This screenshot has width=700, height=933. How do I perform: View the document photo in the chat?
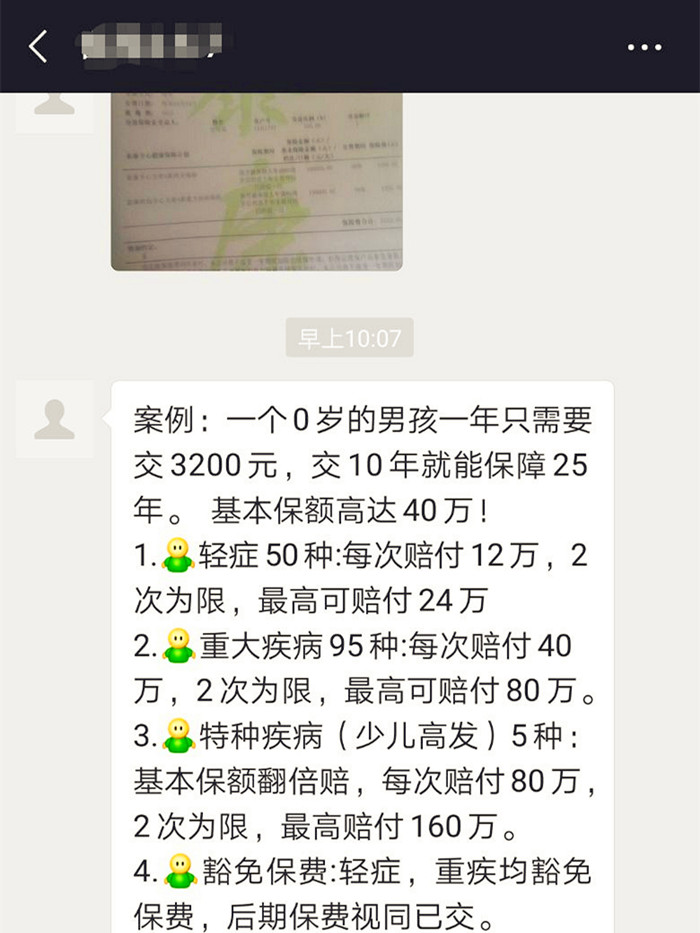[256, 180]
